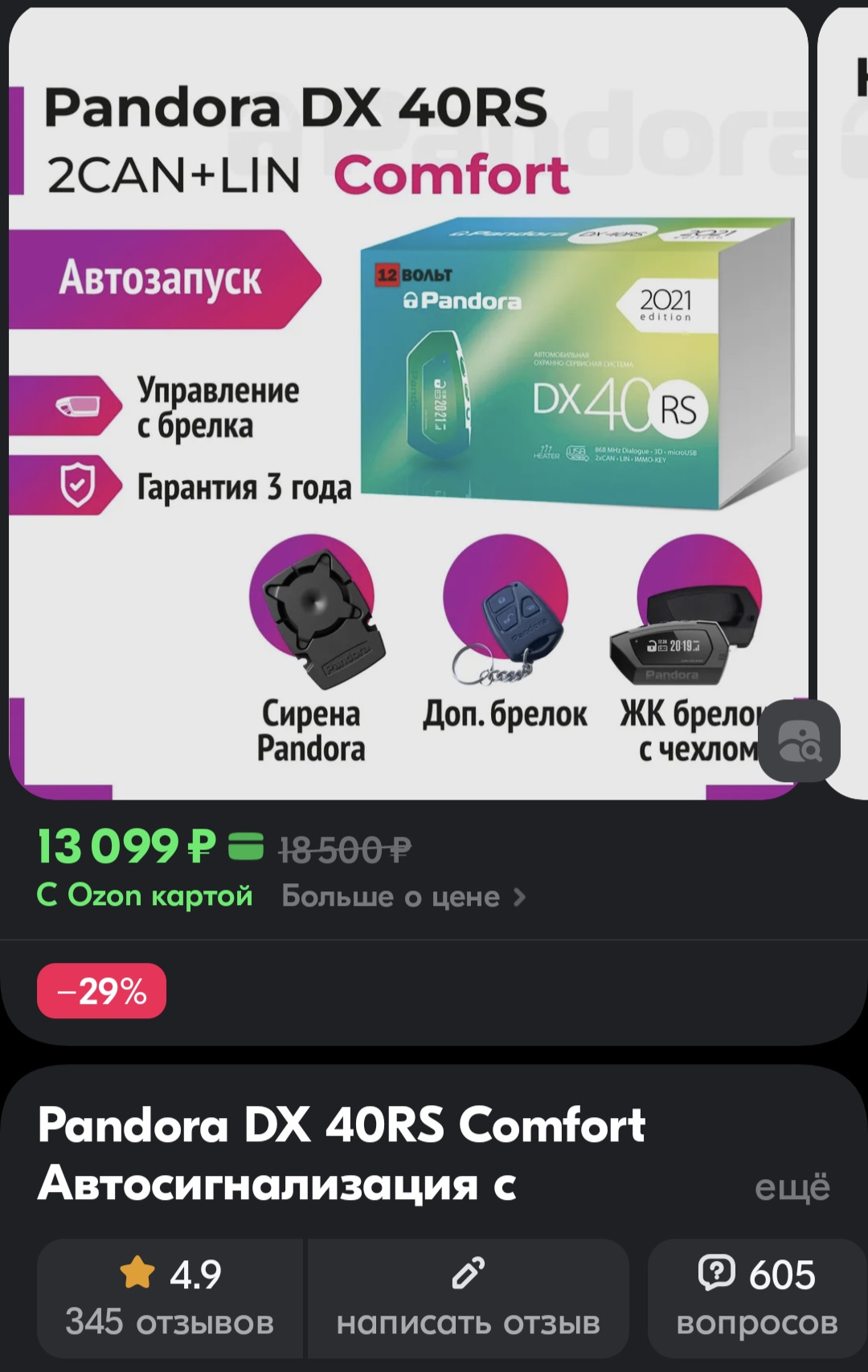
Task: Click the shield icon next to Гарантия 3 года
Action: pyautogui.click(x=78, y=485)
